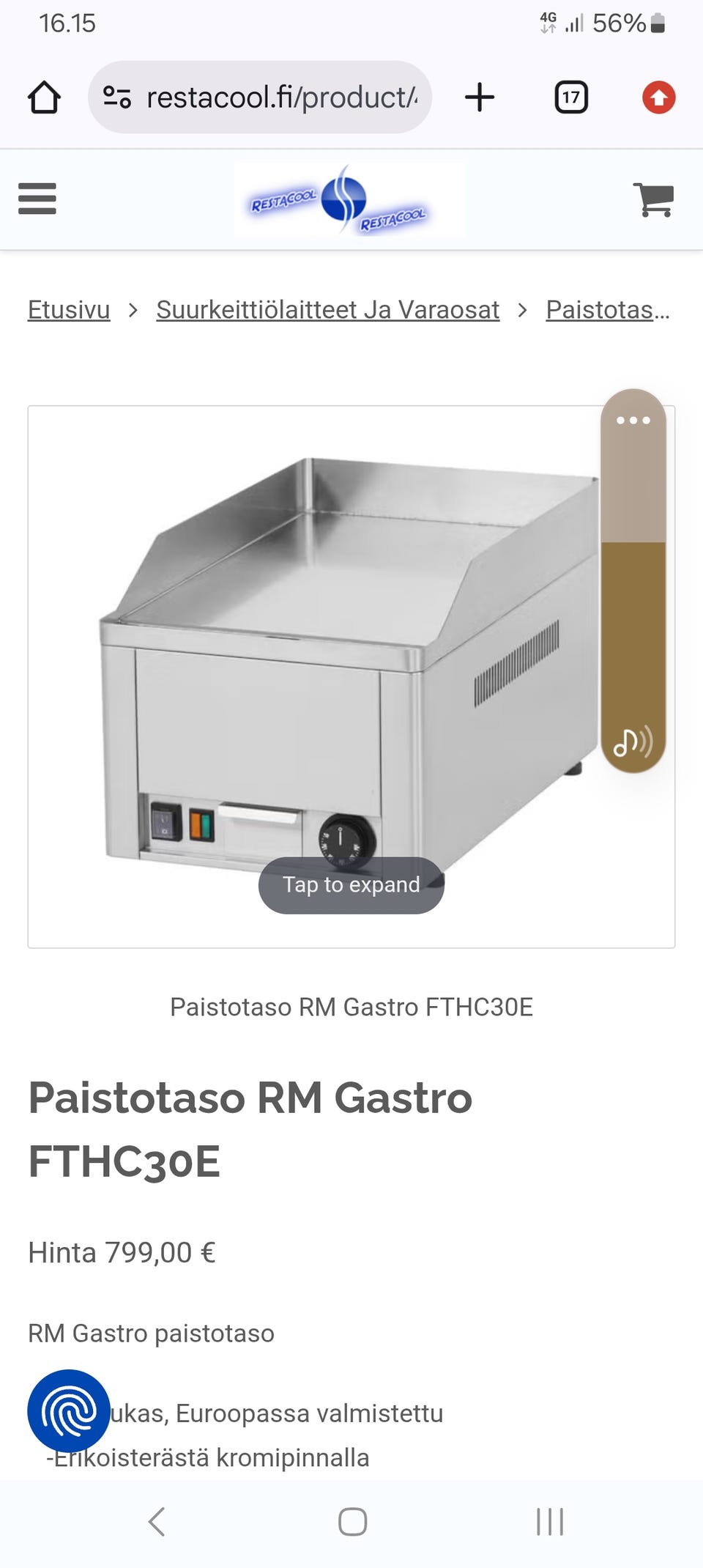Image resolution: width=703 pixels, height=1568 pixels.
Task: Open the browser home page icon
Action: (x=44, y=97)
